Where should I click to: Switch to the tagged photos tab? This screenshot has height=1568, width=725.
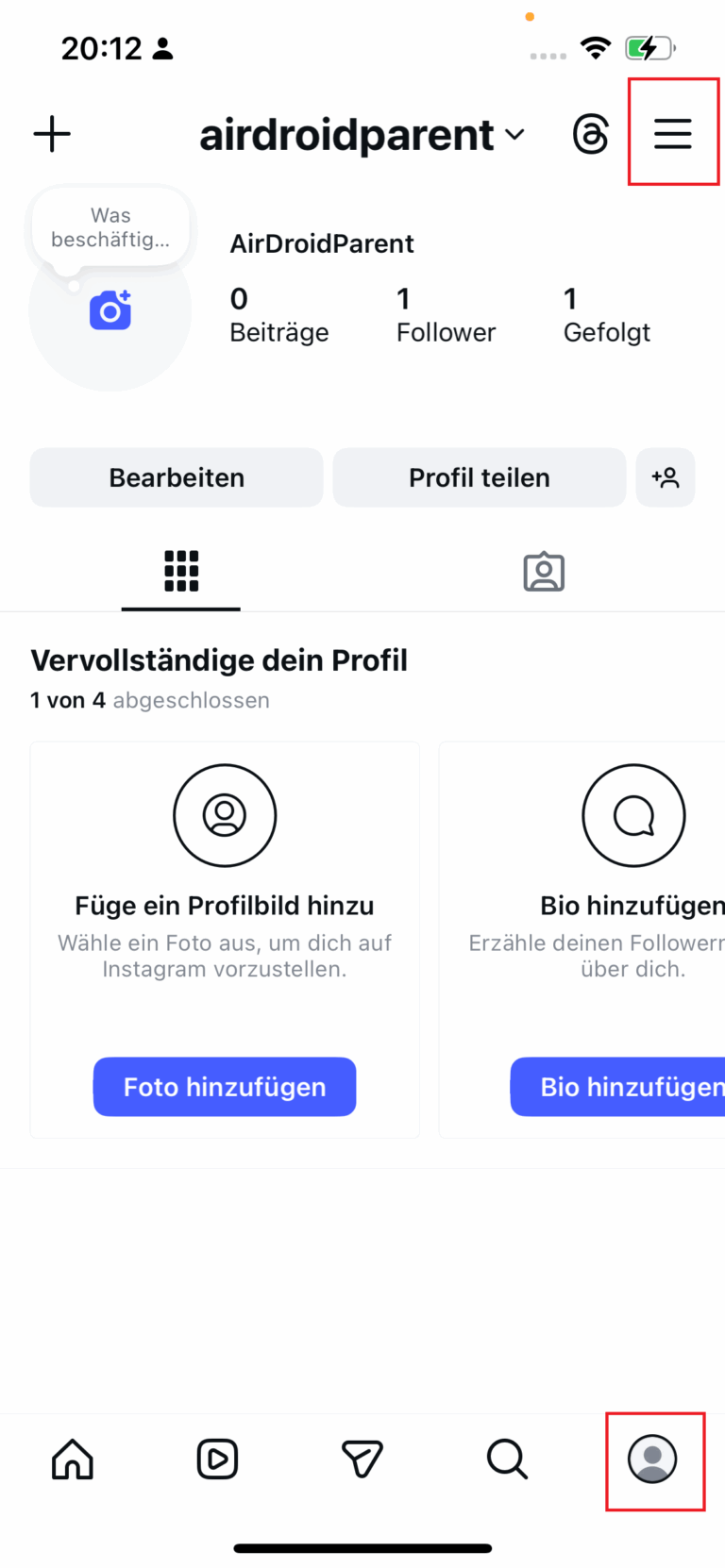coord(543,571)
